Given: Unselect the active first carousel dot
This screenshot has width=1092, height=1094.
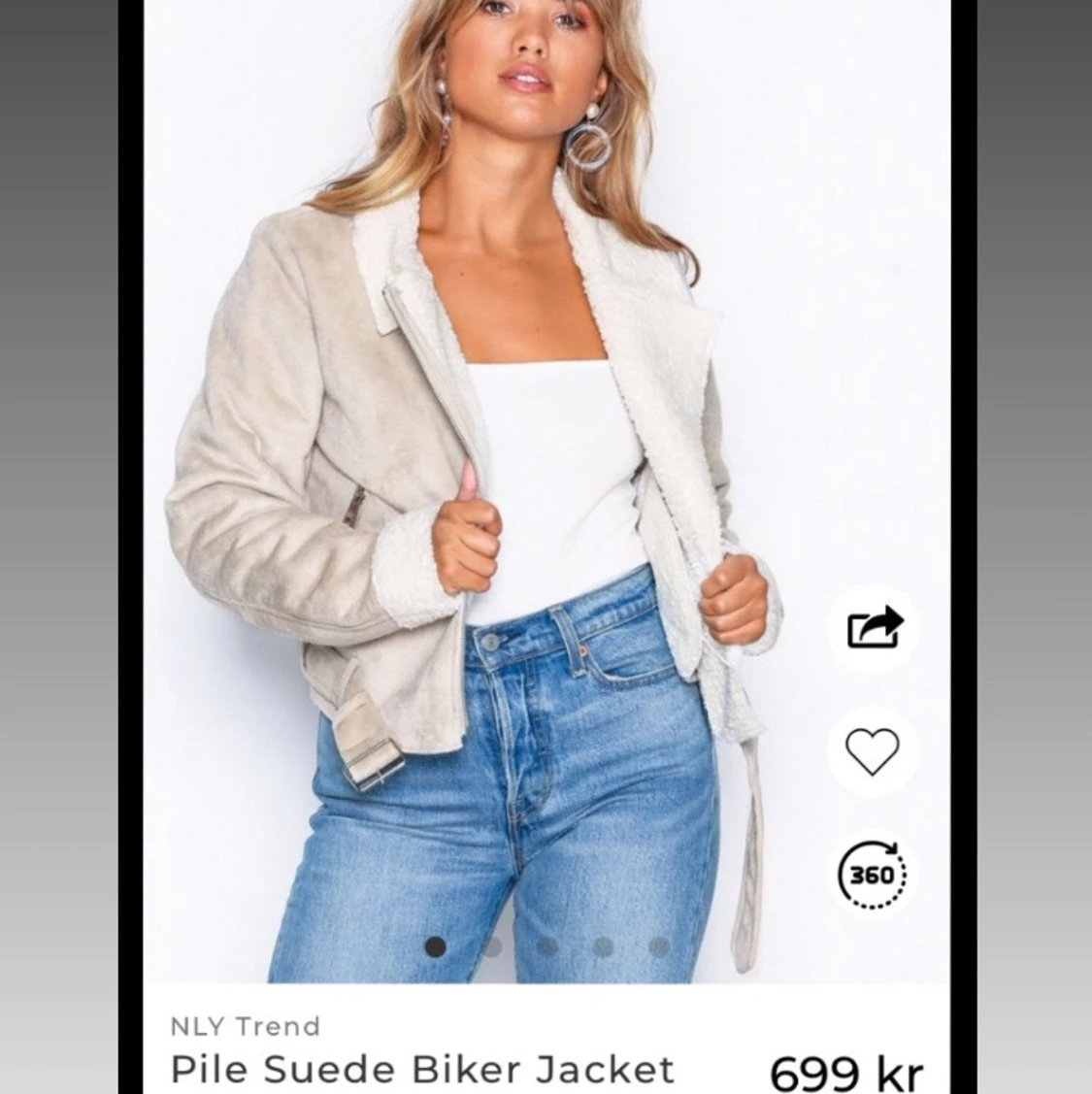Looking at the screenshot, I should [x=435, y=946].
